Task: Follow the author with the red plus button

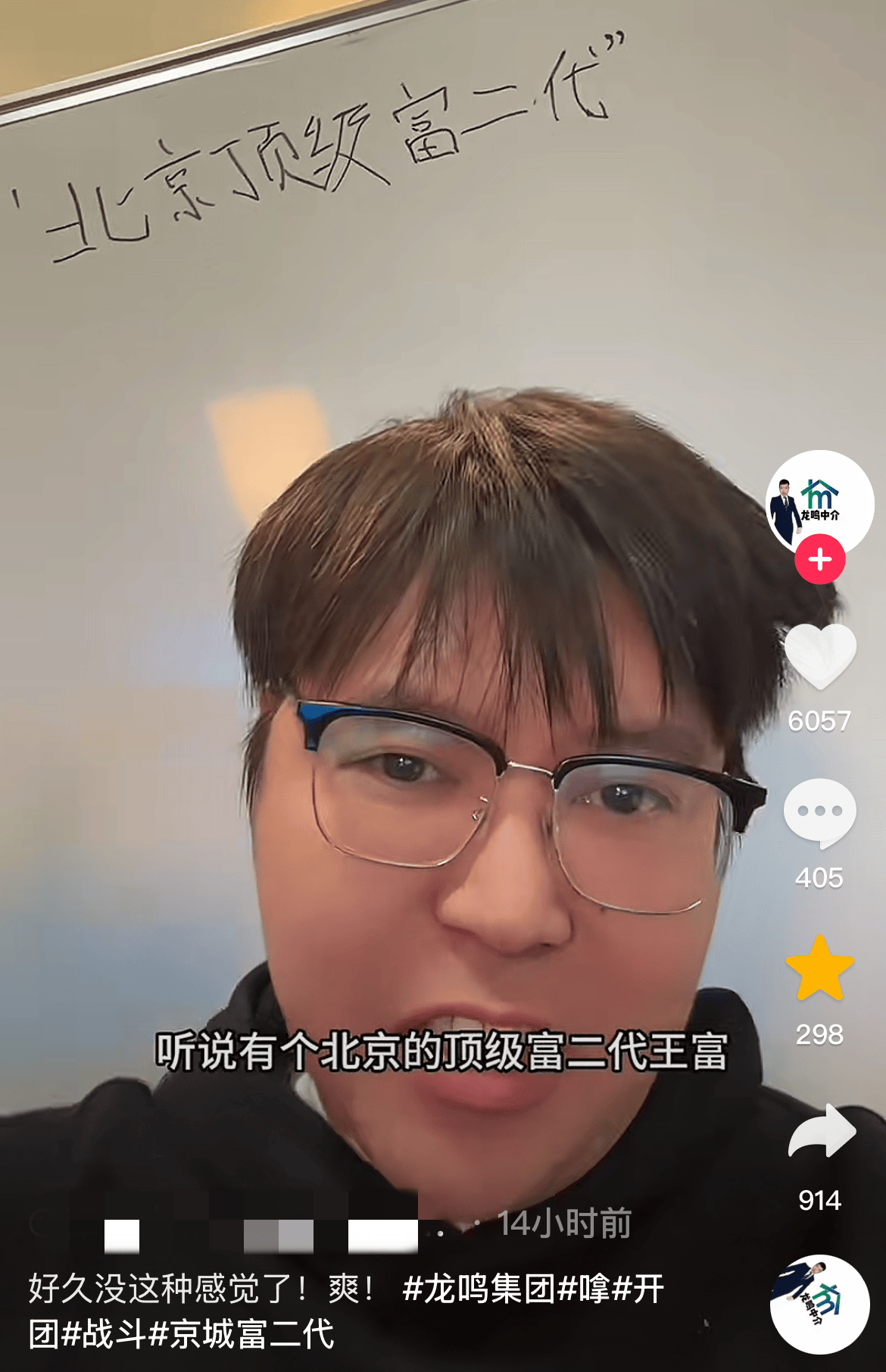Action: click(x=819, y=559)
